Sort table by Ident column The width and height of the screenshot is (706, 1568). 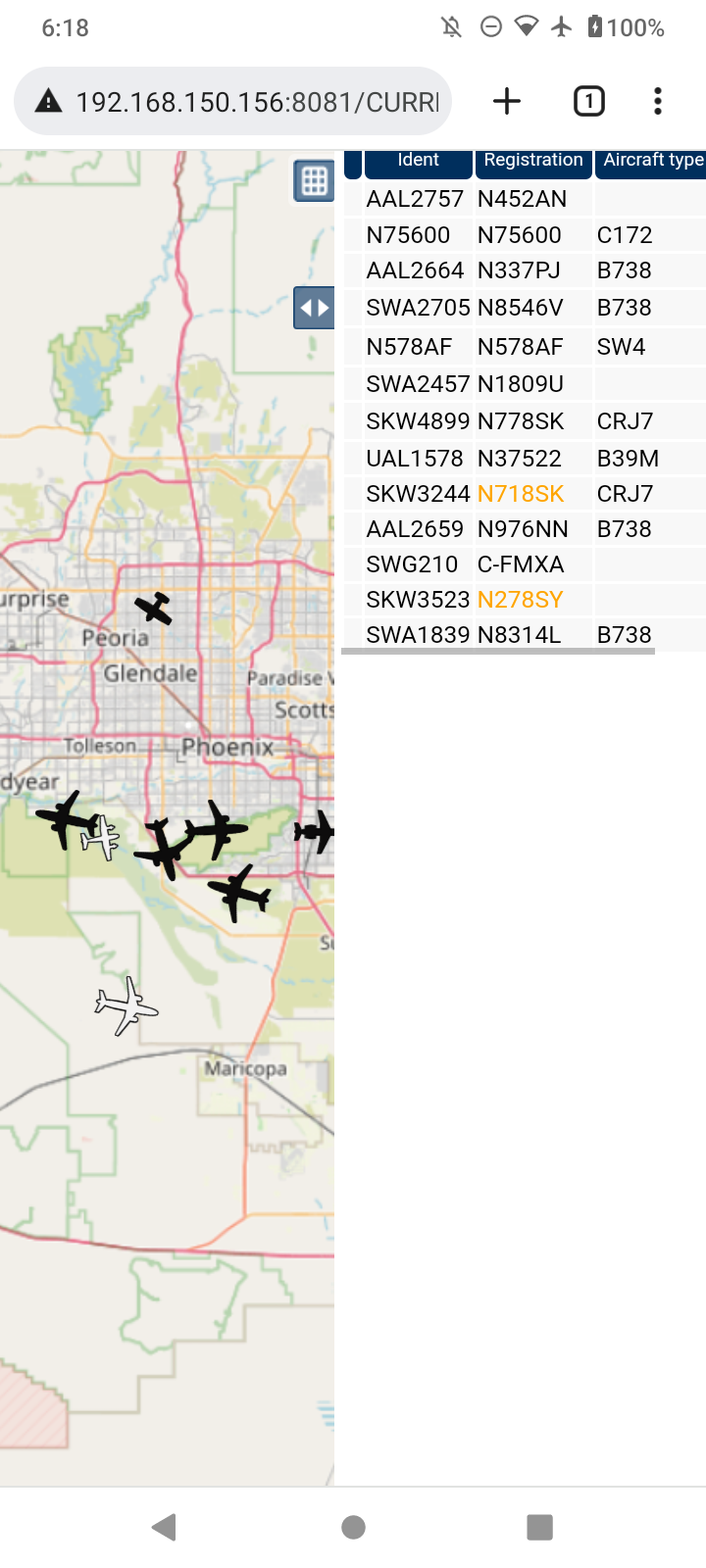point(419,163)
